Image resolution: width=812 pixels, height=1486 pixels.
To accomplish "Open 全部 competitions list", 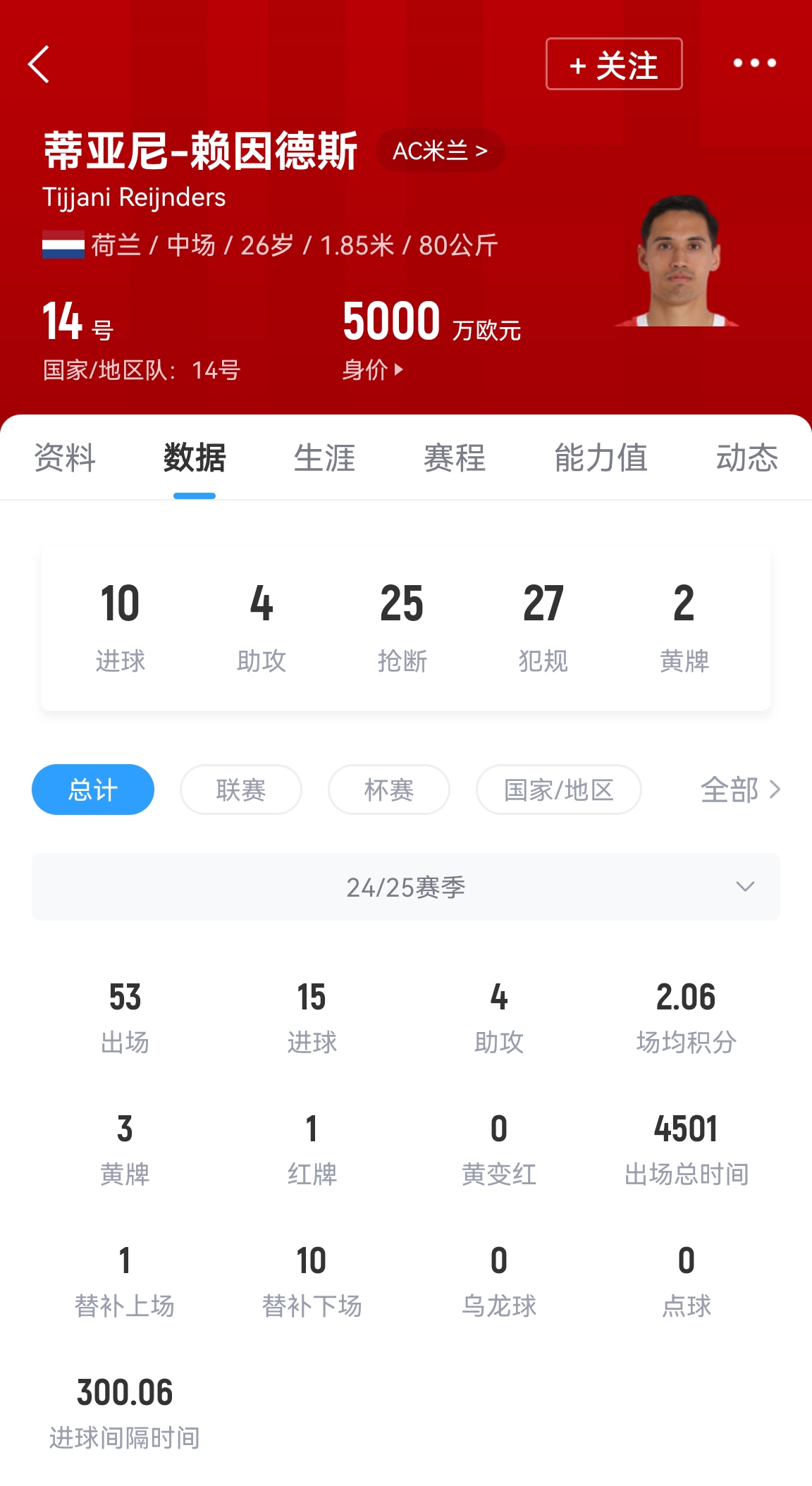I will (740, 790).
